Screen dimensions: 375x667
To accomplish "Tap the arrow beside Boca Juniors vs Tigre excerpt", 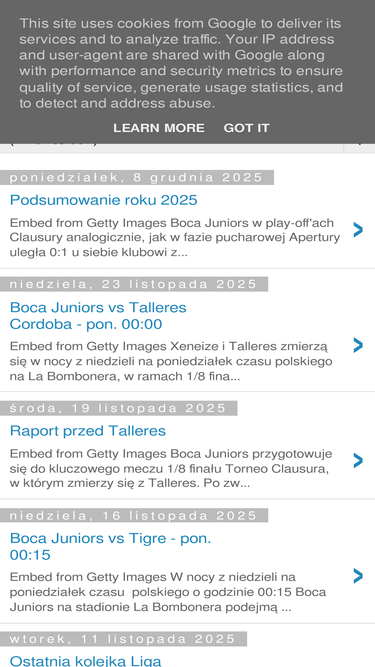I will tap(358, 576).
